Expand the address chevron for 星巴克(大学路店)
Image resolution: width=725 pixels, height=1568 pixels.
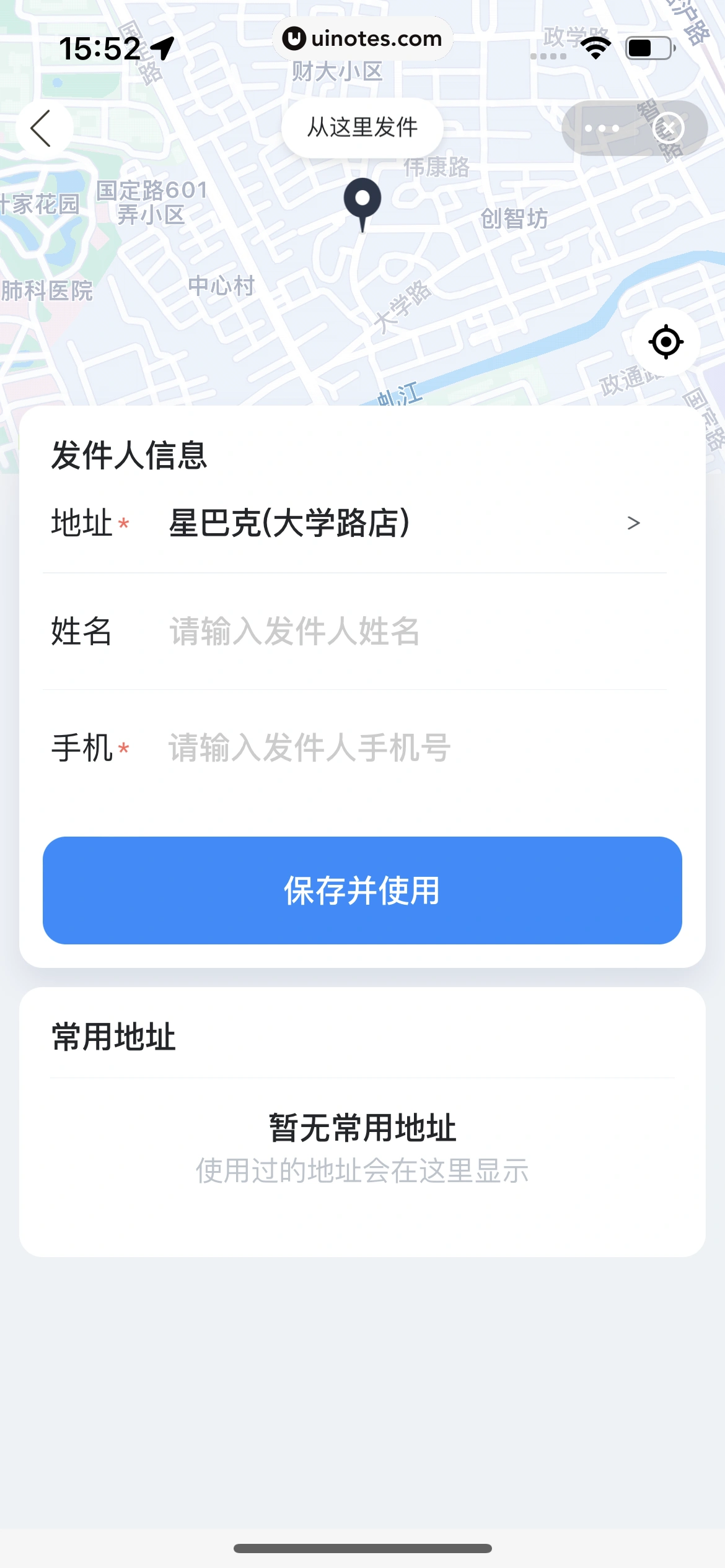(x=633, y=523)
